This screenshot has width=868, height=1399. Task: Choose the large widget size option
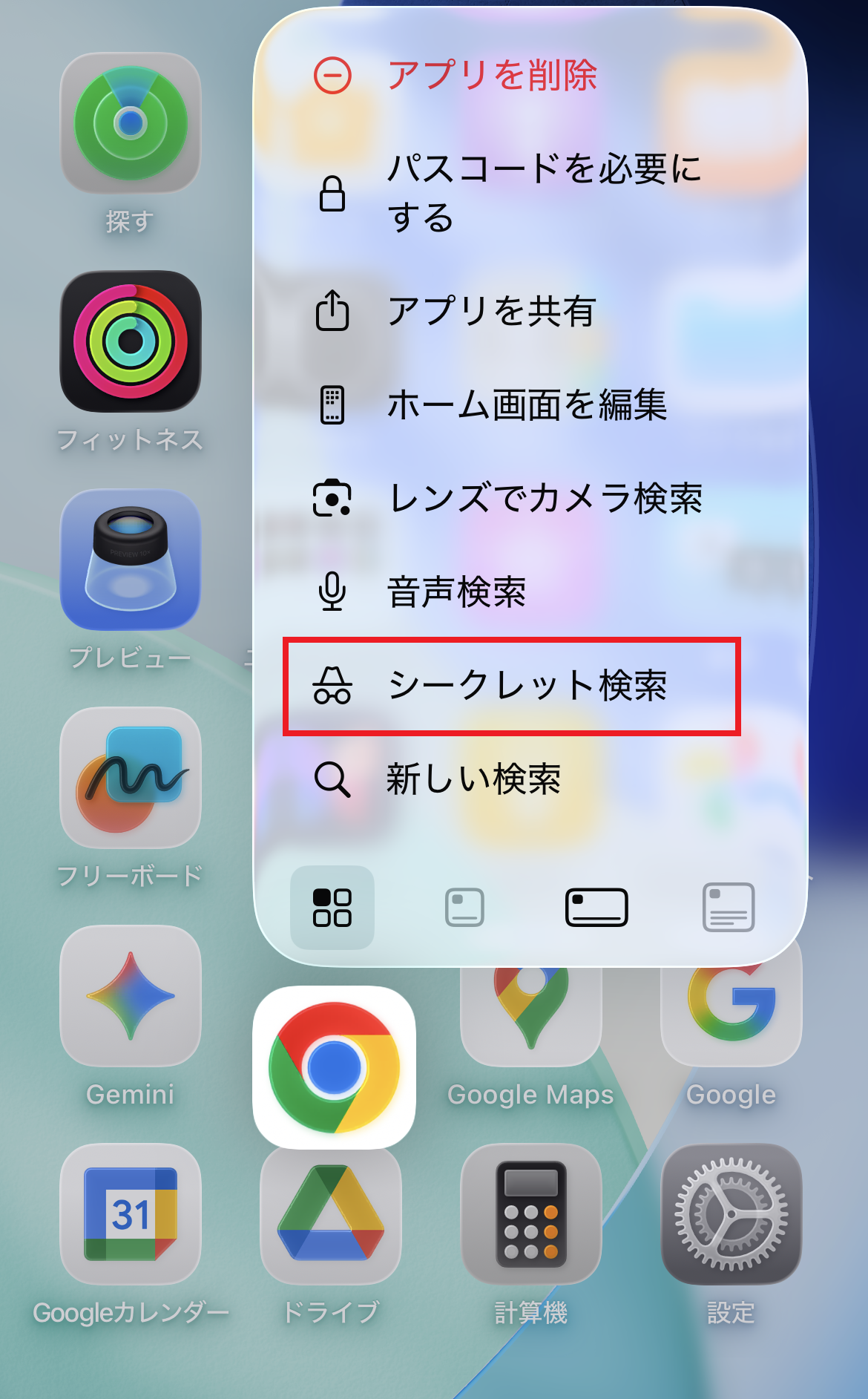[729, 907]
